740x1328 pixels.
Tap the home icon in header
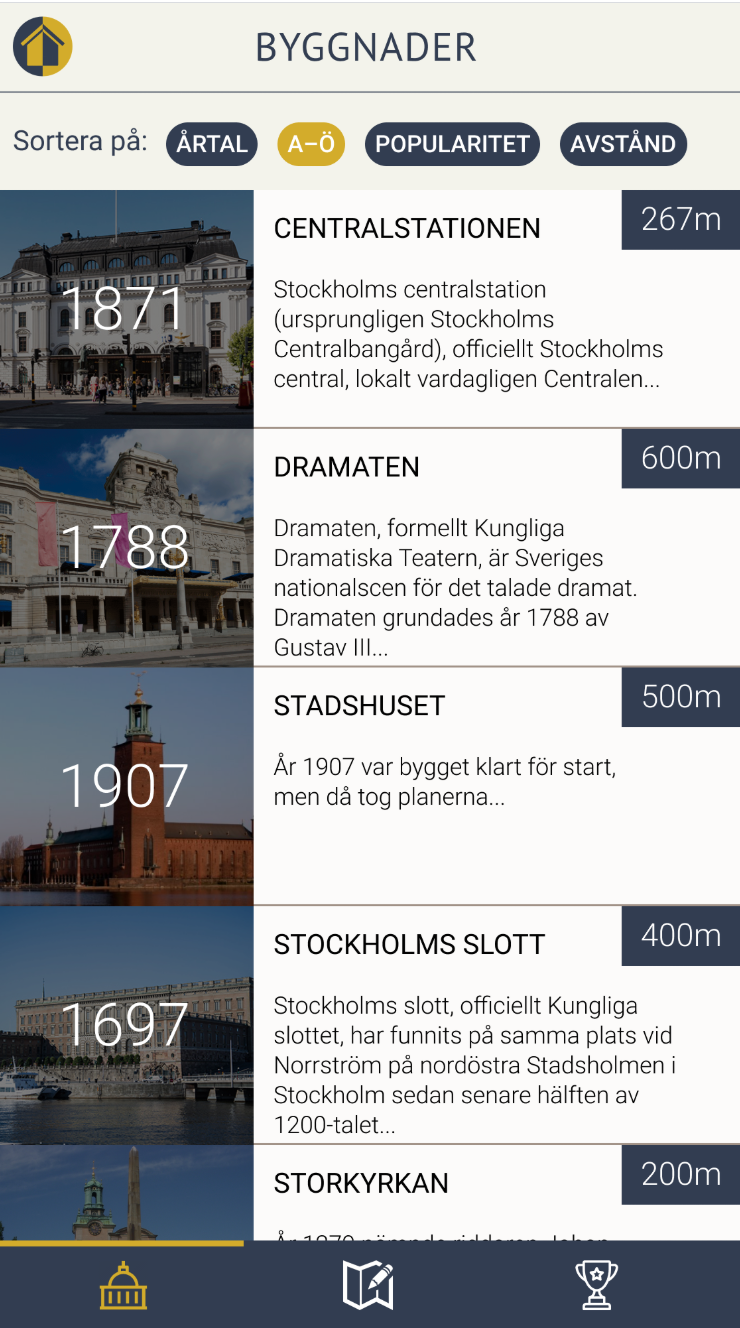point(42,46)
